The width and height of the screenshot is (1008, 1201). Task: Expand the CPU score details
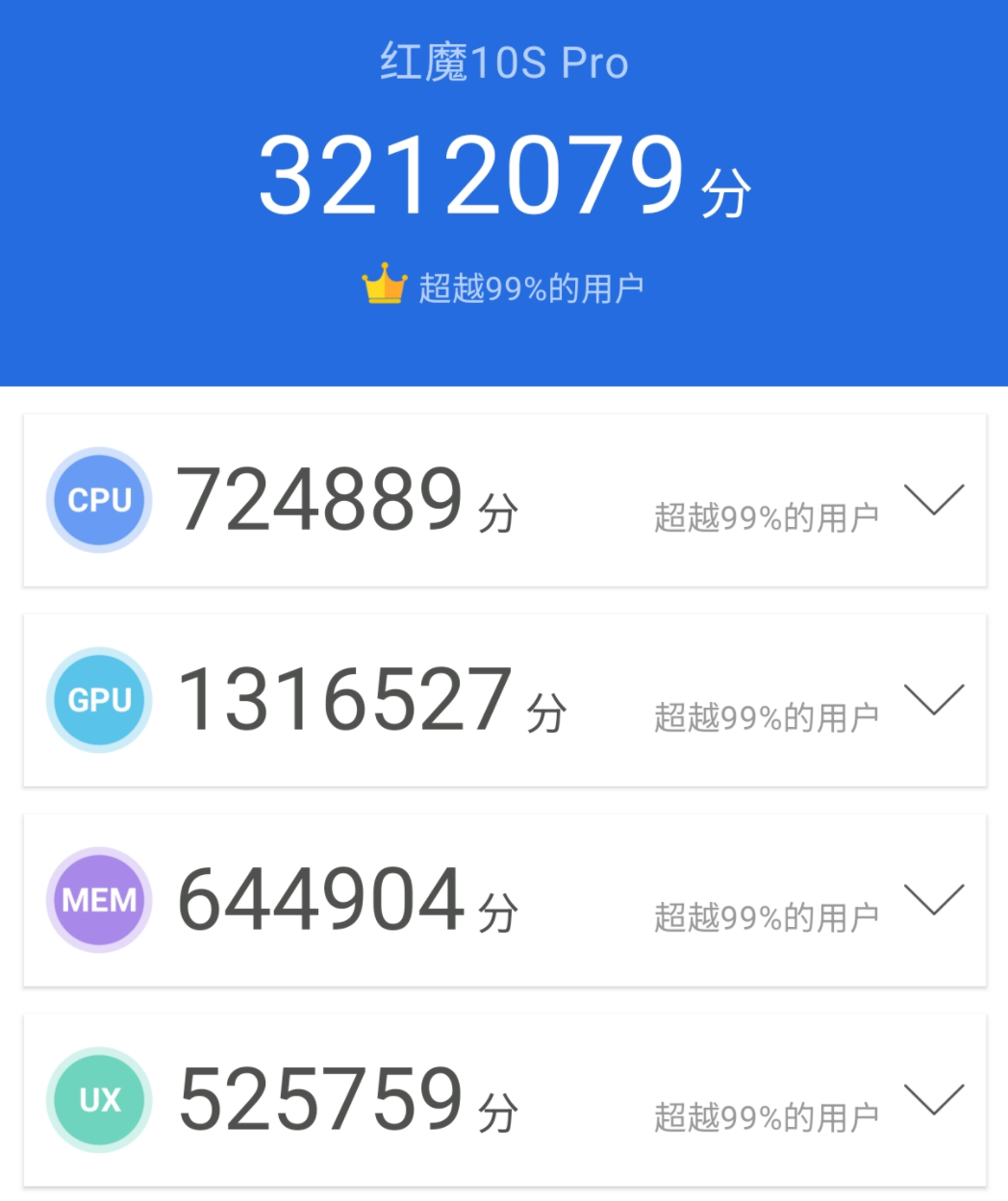[x=934, y=499]
